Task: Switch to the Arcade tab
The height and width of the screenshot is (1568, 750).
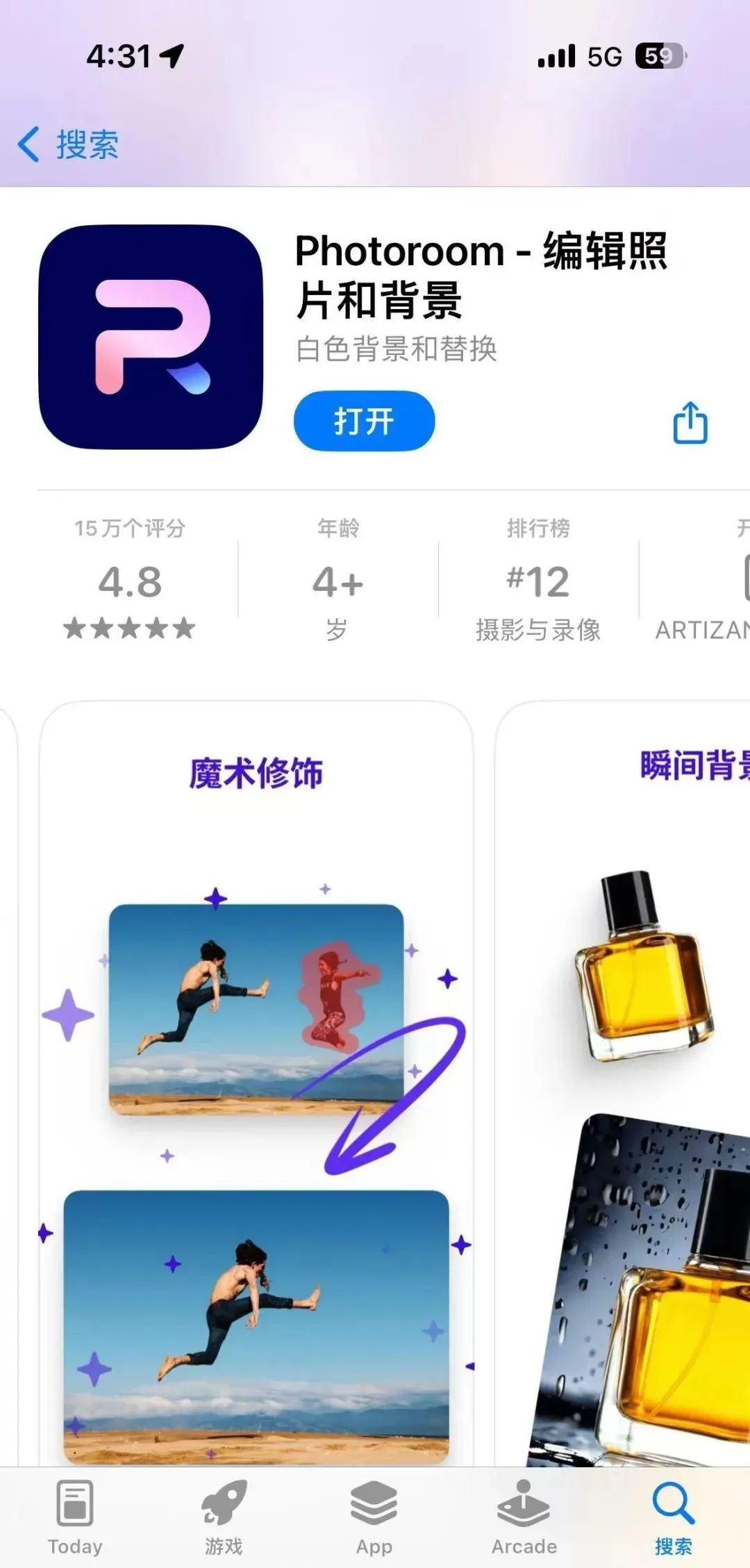Action: [524, 1518]
